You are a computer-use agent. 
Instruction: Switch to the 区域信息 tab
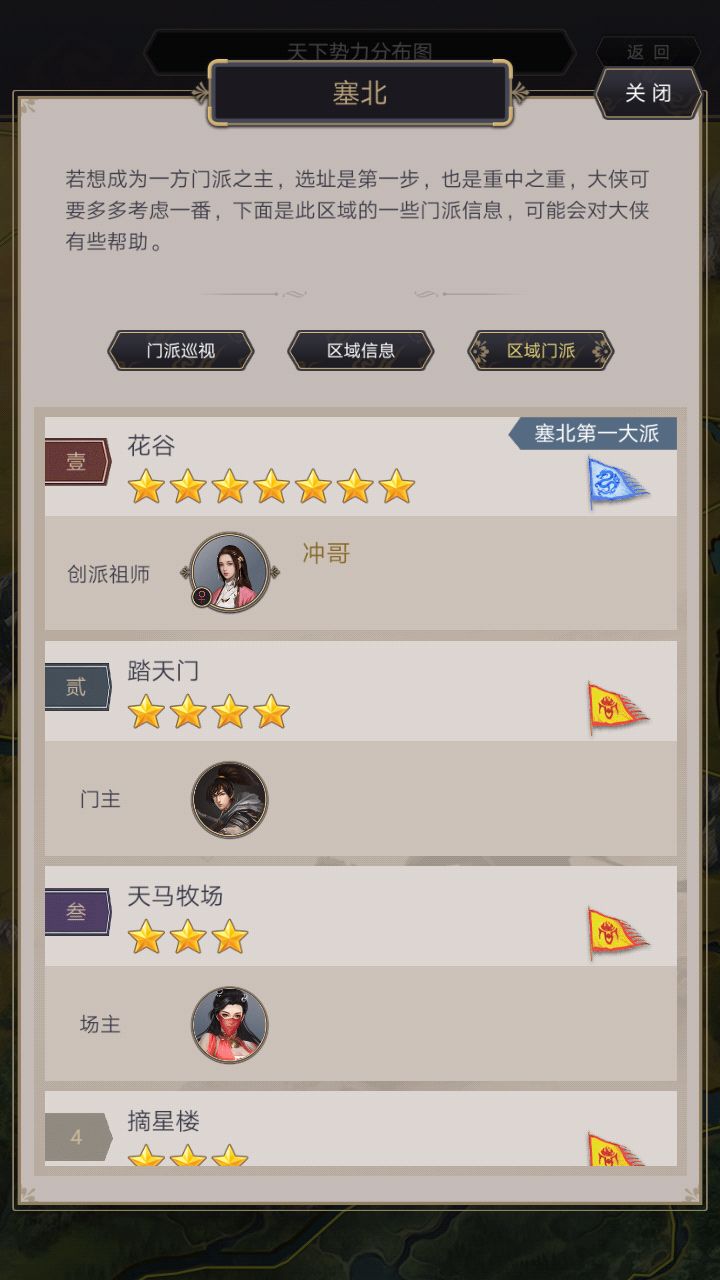point(361,351)
